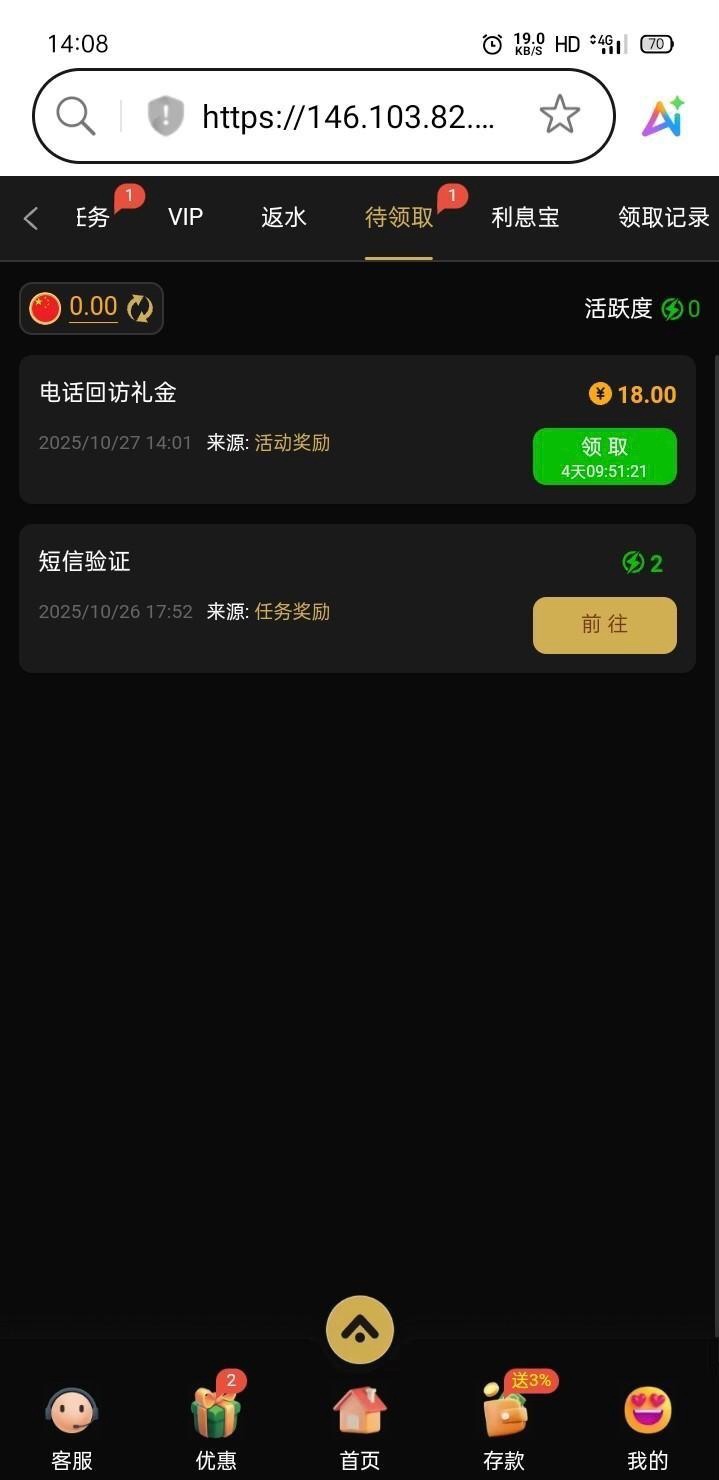
Task: Open the browser AI assistant icon
Action: (x=663, y=117)
